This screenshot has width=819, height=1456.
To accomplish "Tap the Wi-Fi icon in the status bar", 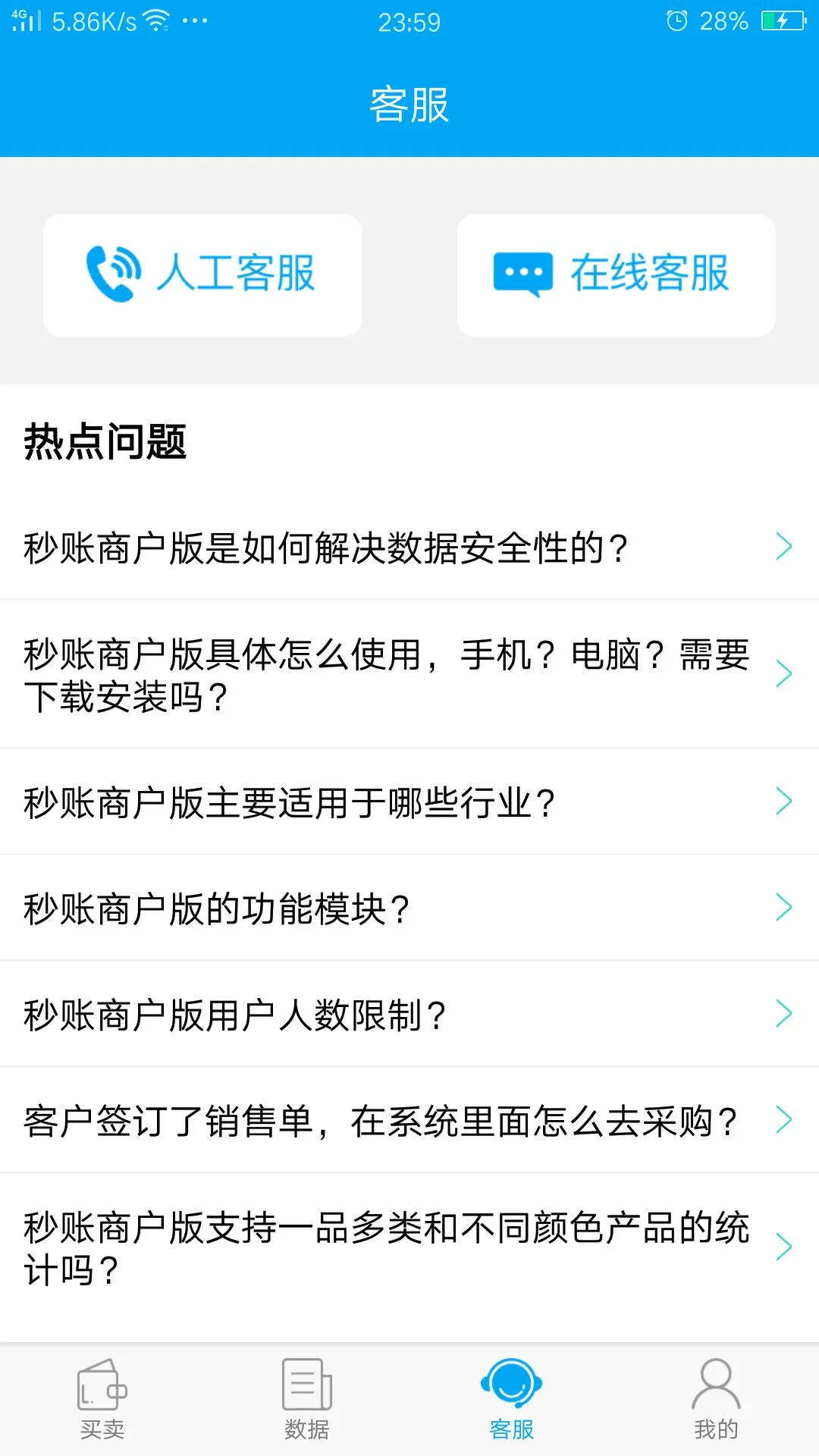I will pyautogui.click(x=157, y=20).
